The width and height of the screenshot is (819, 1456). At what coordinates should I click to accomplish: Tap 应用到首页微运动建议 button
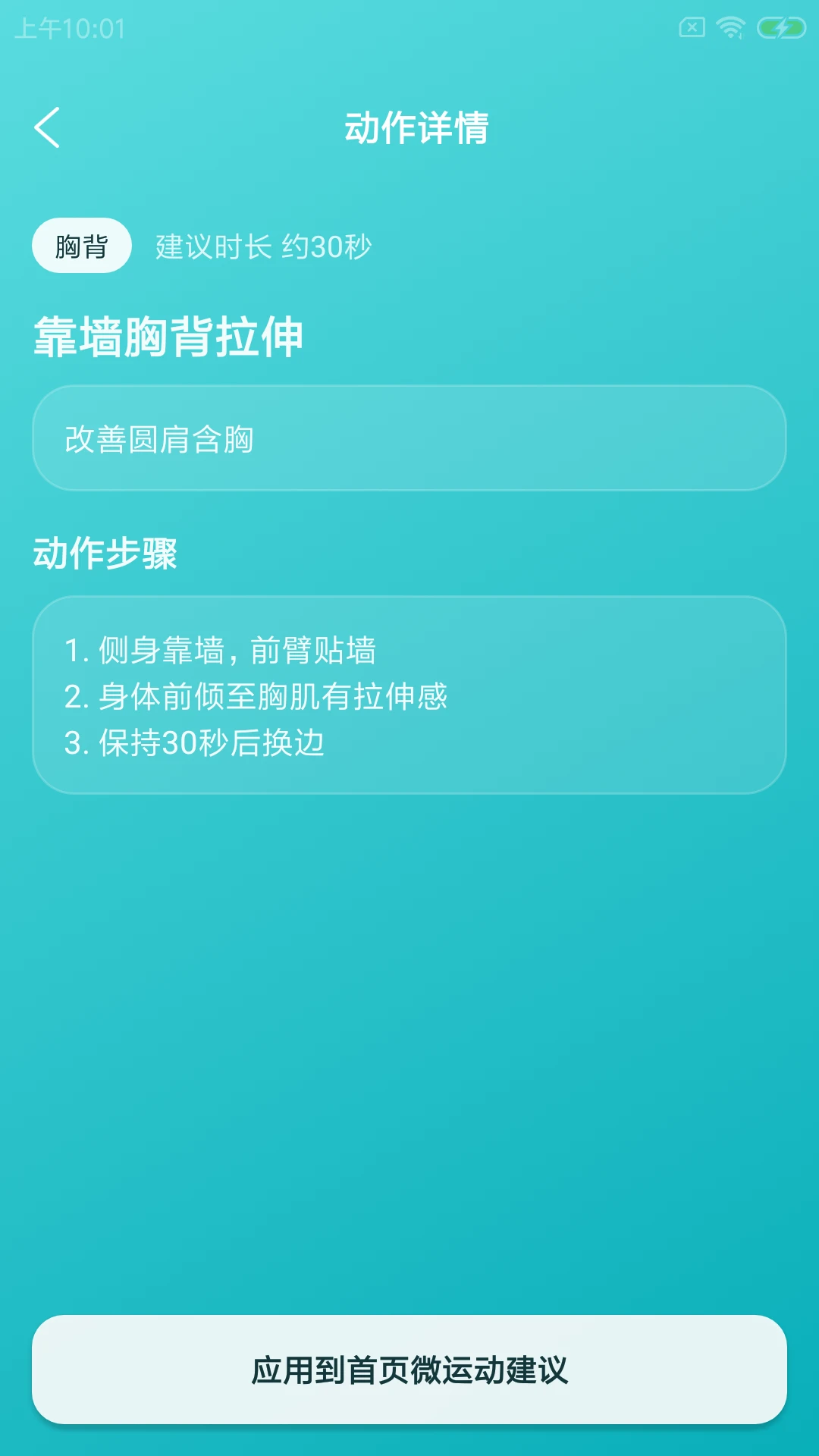pos(409,1370)
